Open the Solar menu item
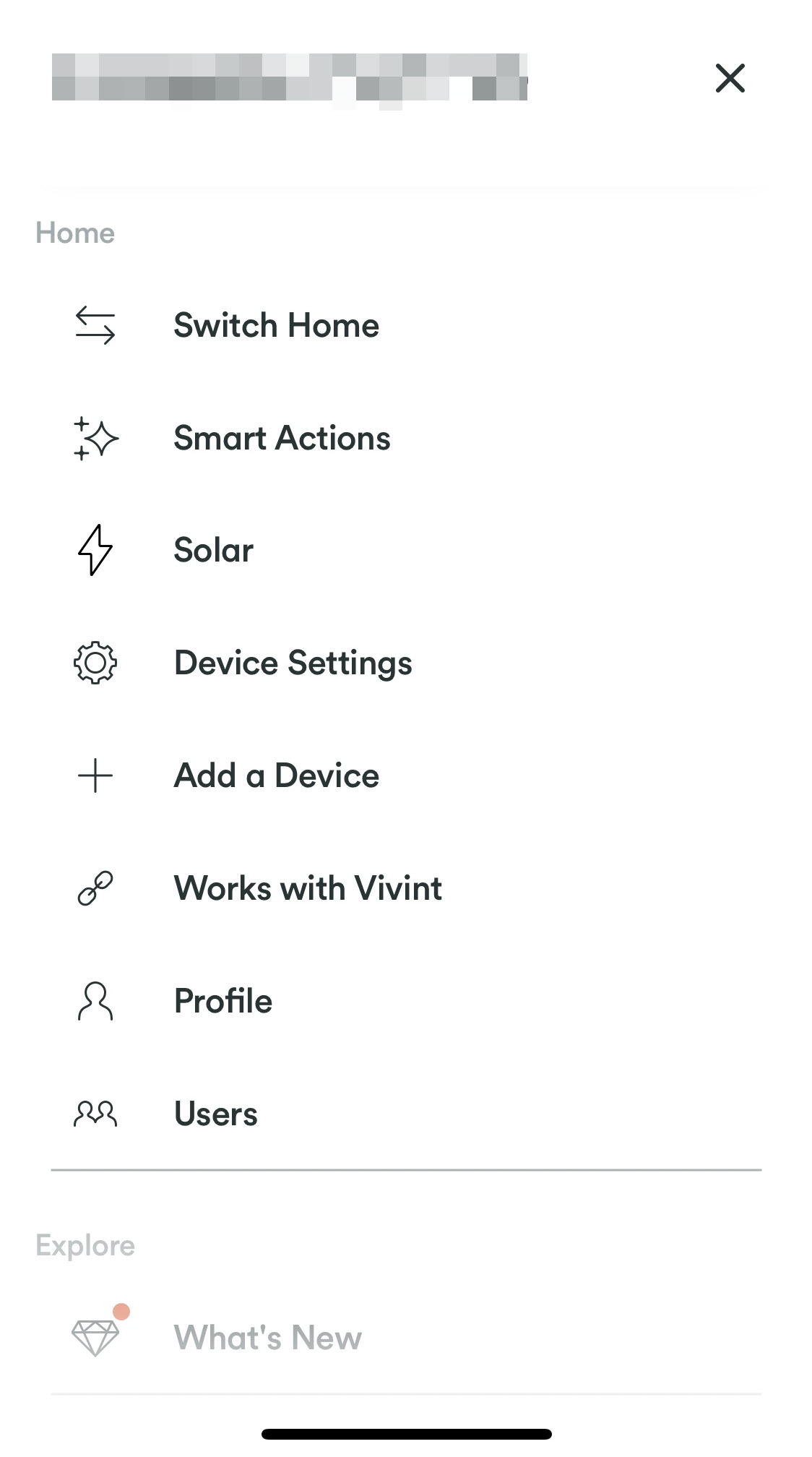Image resolution: width=812 pixels, height=1457 pixels. click(x=212, y=551)
